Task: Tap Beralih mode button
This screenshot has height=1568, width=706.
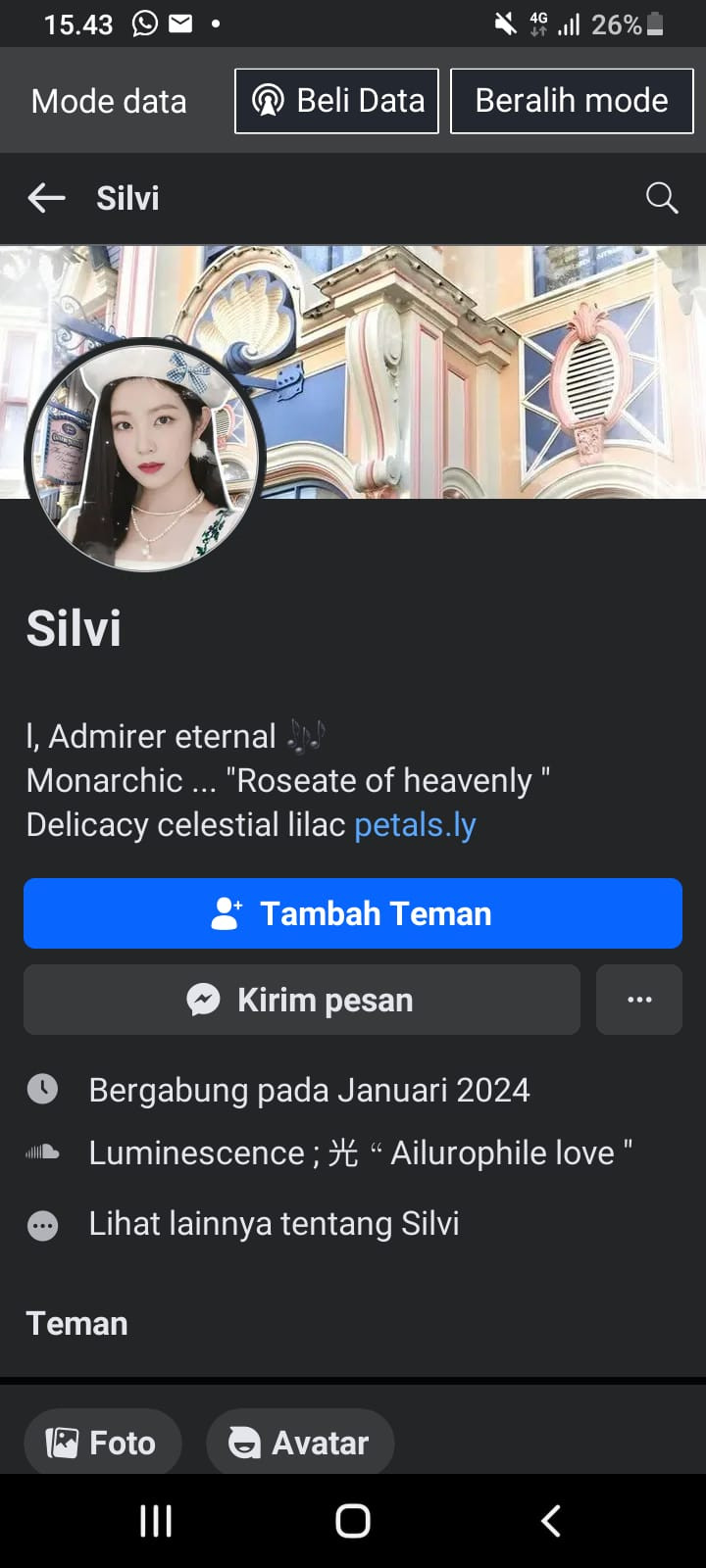Action: (572, 101)
